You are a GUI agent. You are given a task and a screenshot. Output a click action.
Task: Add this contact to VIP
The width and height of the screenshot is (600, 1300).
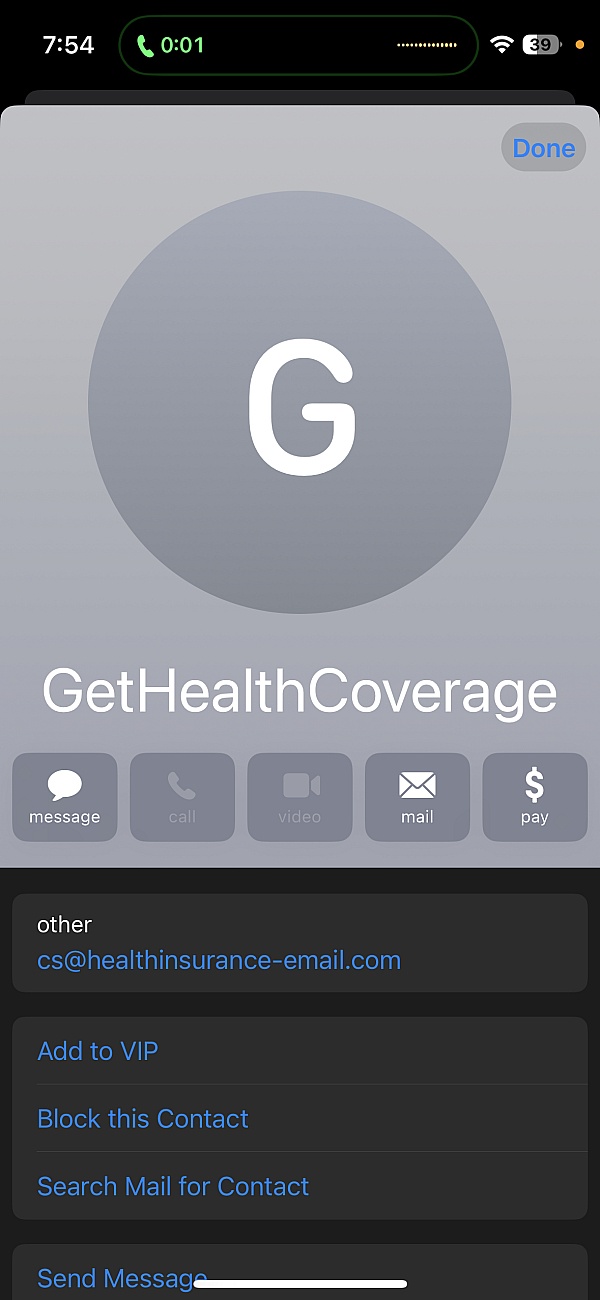click(x=98, y=1051)
